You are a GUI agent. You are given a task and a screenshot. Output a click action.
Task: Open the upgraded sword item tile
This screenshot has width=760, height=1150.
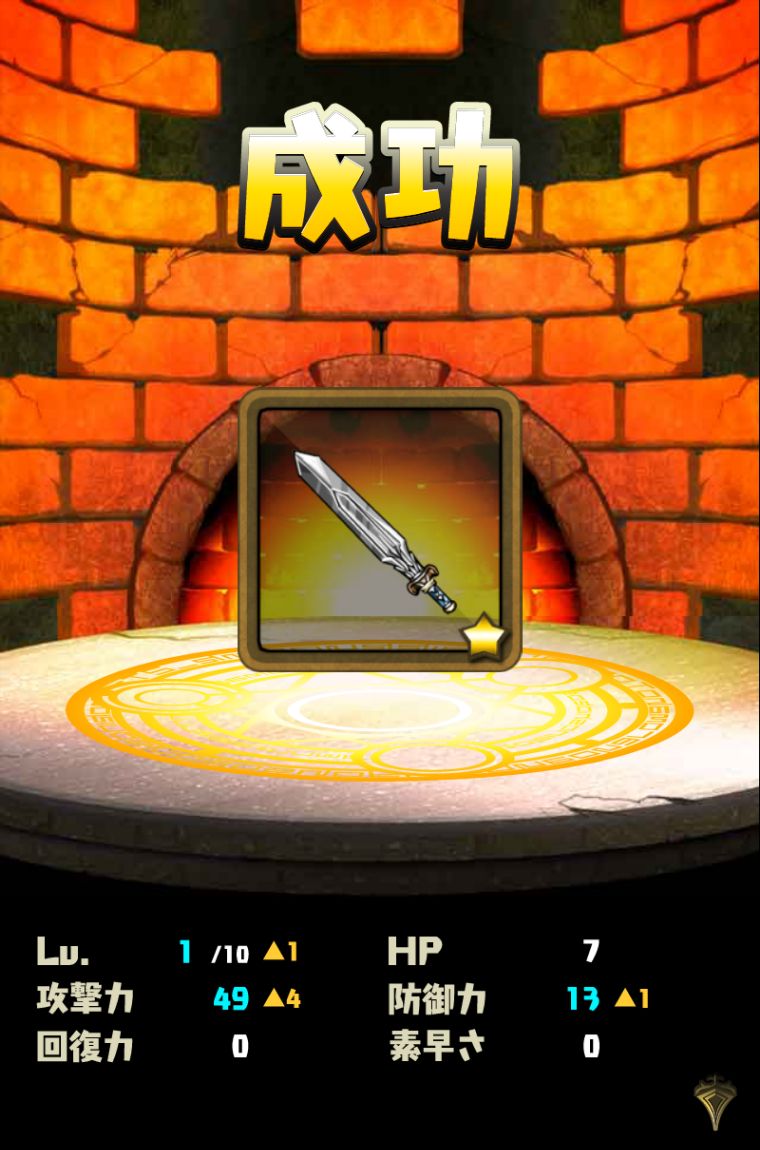[380, 531]
